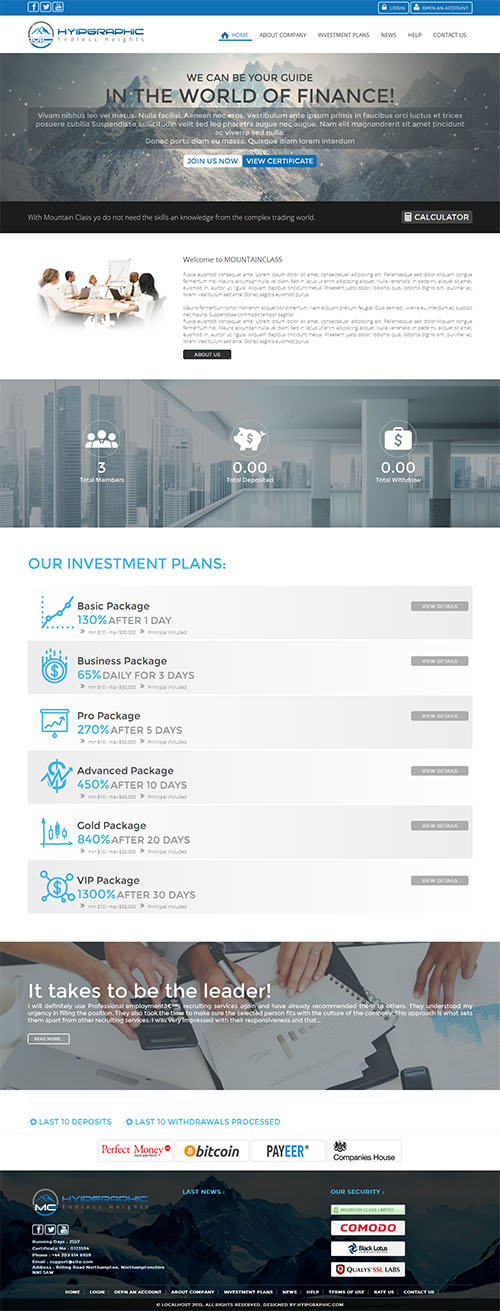Switch to the NEWS page in the top menu
This screenshot has width=500, height=1311.
point(388,35)
